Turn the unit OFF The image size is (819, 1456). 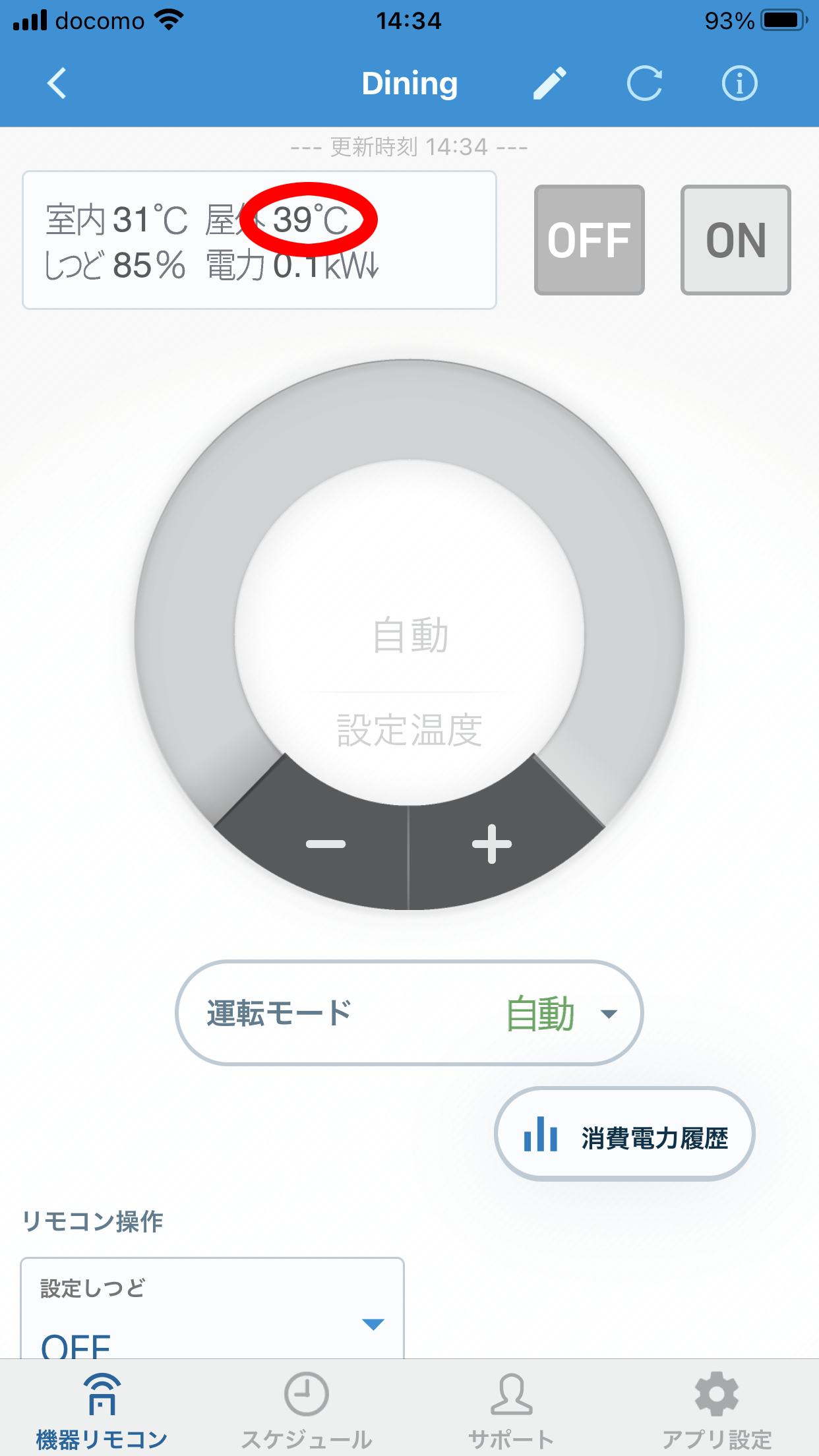(x=589, y=240)
